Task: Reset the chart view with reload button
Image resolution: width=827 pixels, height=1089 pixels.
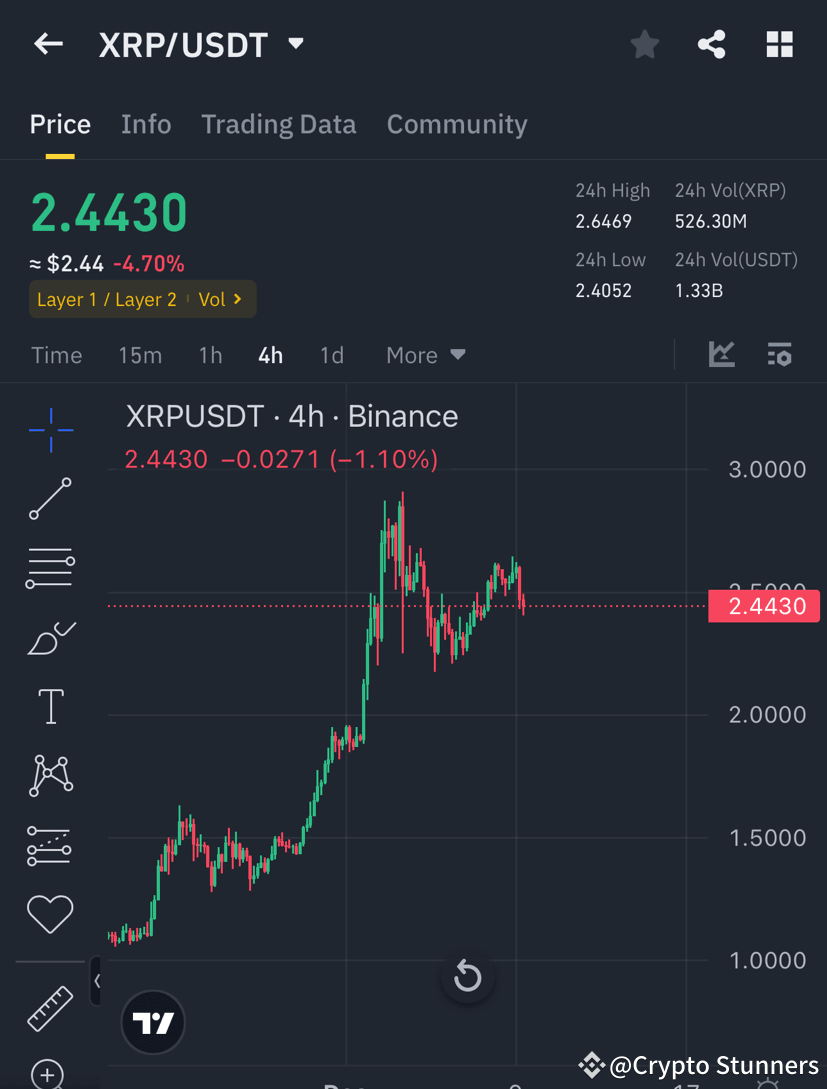Action: pyautogui.click(x=467, y=976)
